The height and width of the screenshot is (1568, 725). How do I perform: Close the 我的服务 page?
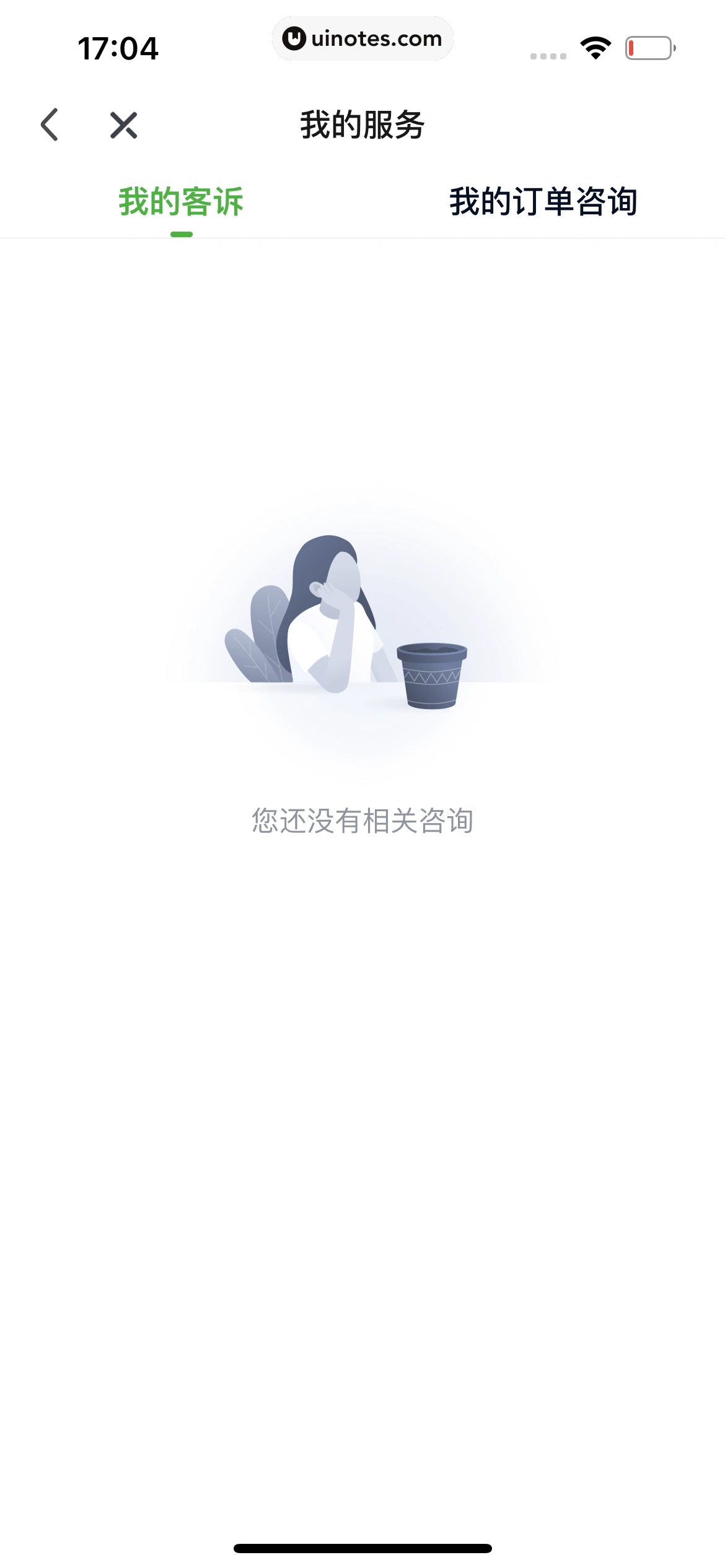pyautogui.click(x=123, y=125)
